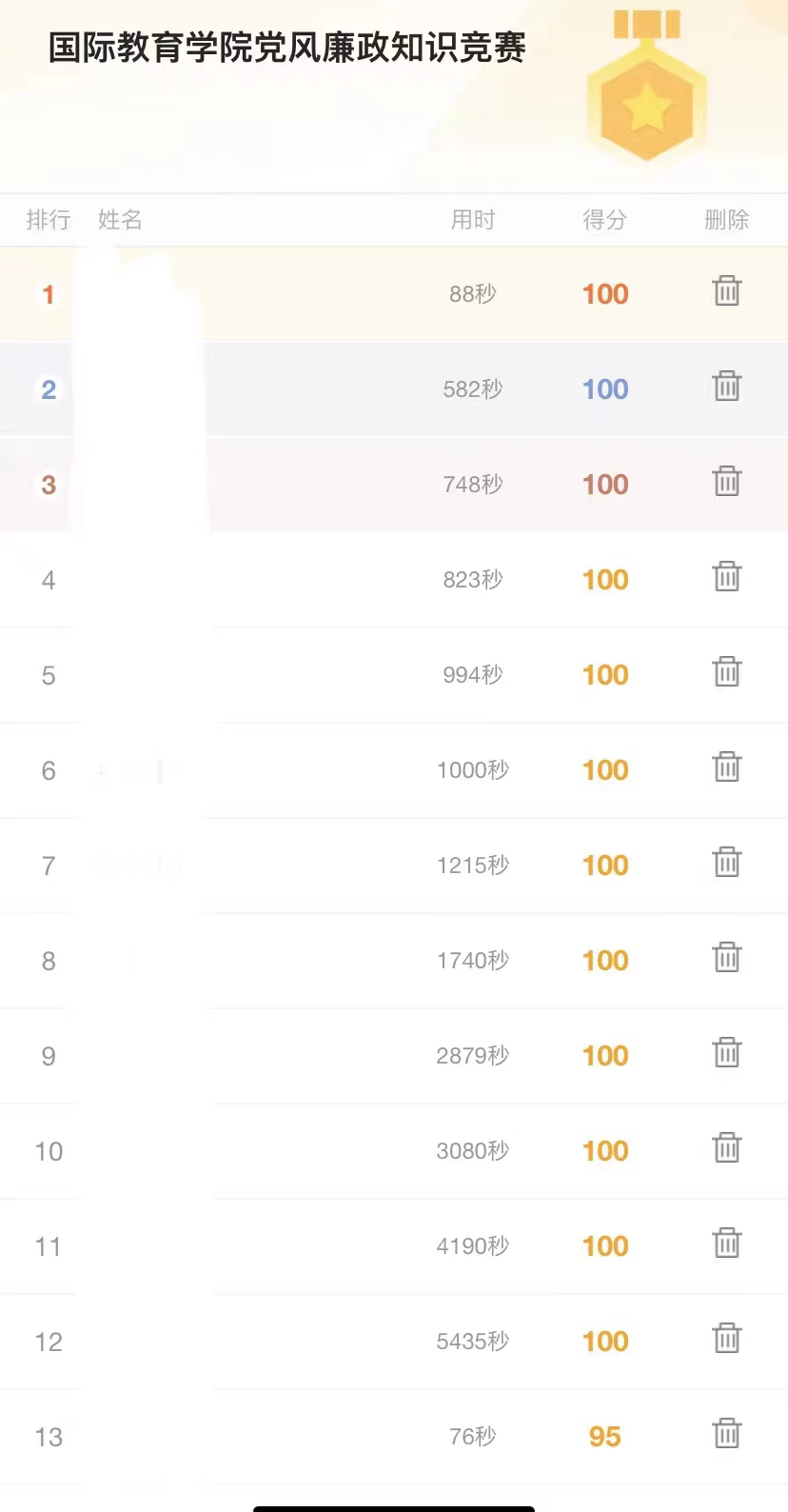788x1512 pixels.
Task: Delete the rank 2 entry with 582秒
Action: click(727, 386)
